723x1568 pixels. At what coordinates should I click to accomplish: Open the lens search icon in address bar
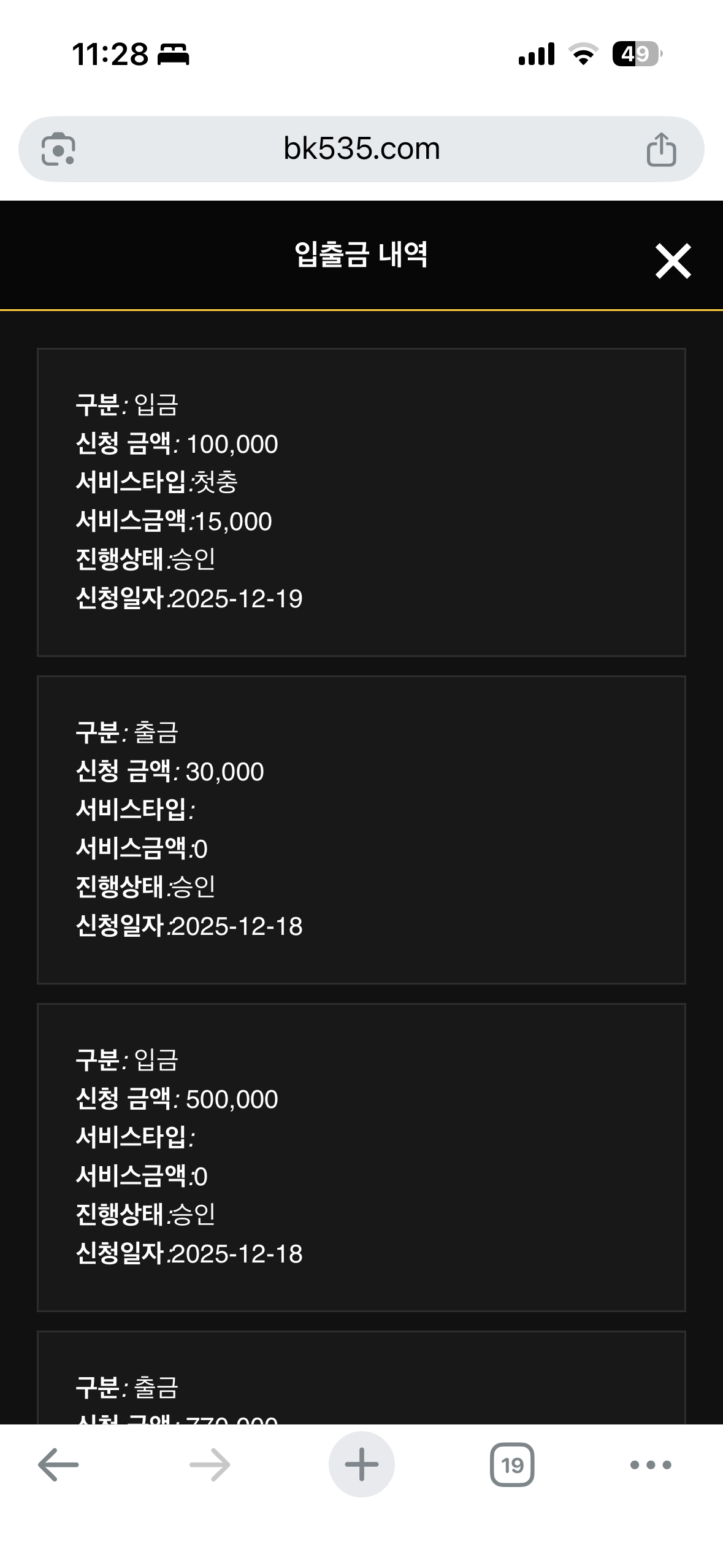click(x=58, y=150)
